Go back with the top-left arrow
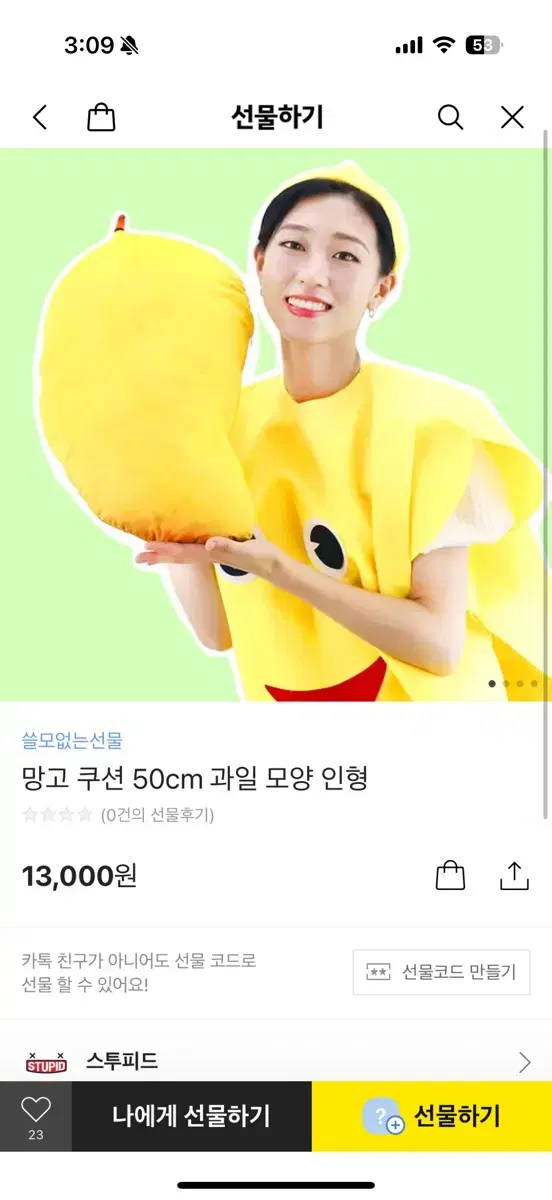The image size is (552, 1200). click(x=40, y=118)
